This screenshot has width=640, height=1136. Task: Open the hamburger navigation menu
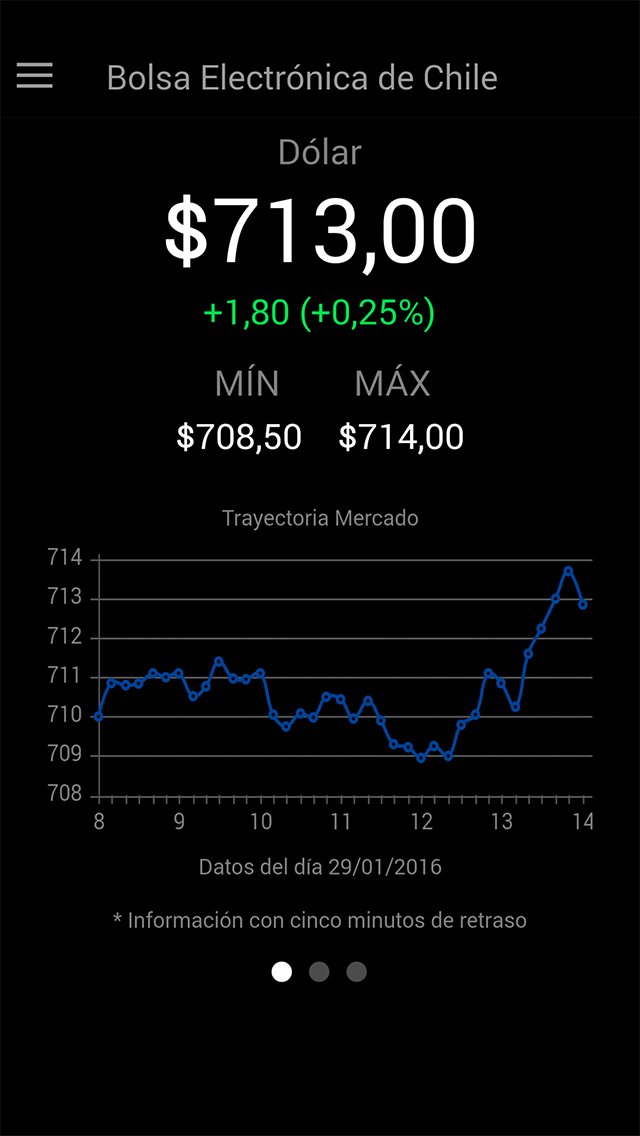click(x=34, y=76)
